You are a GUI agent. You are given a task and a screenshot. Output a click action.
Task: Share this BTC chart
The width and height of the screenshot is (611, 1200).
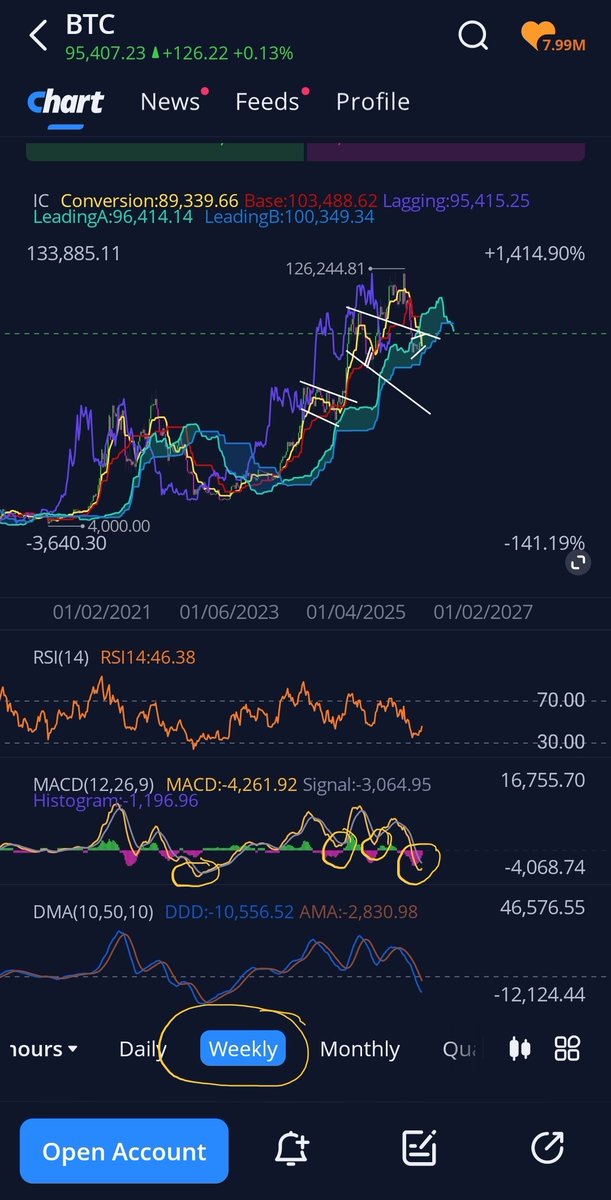tap(547, 1151)
